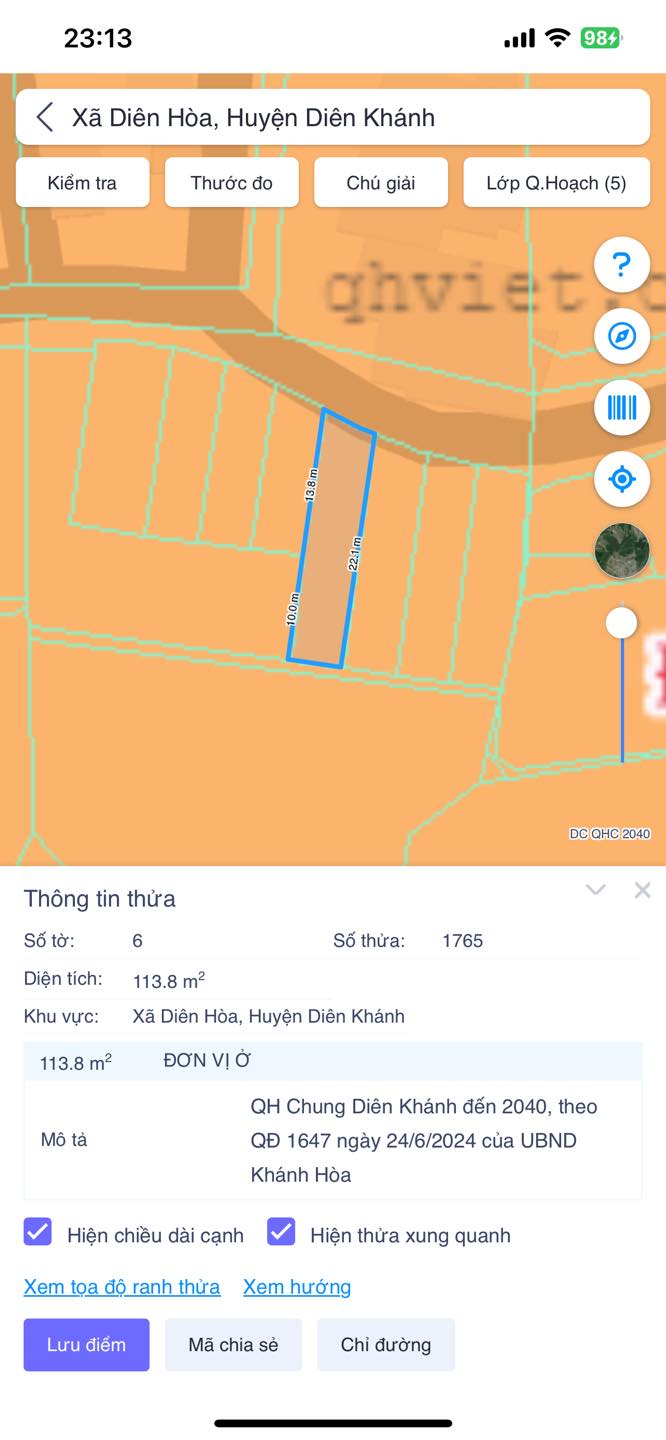Locate my current position

(622, 479)
